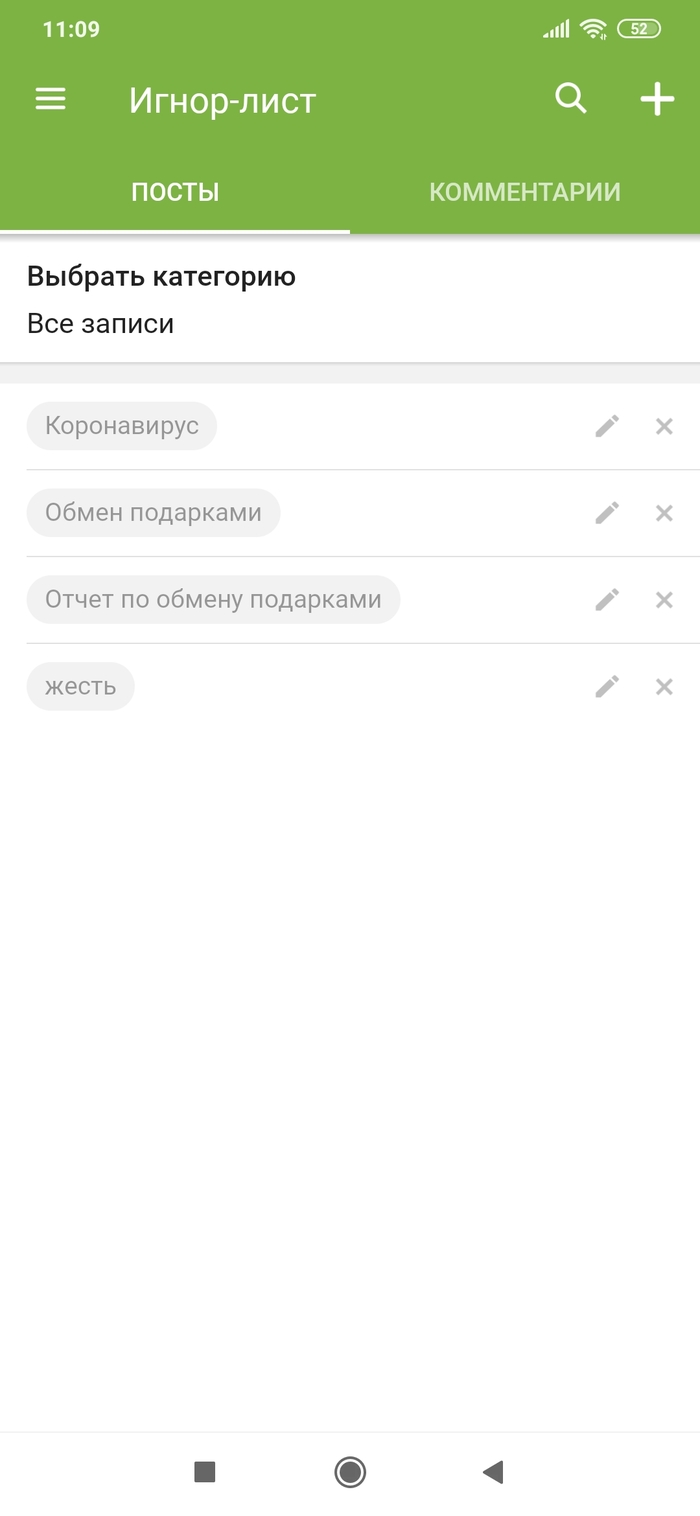Screen dimensions: 700x1516
Task: Open the Выбрать категорию dropdown
Action: click(350, 300)
